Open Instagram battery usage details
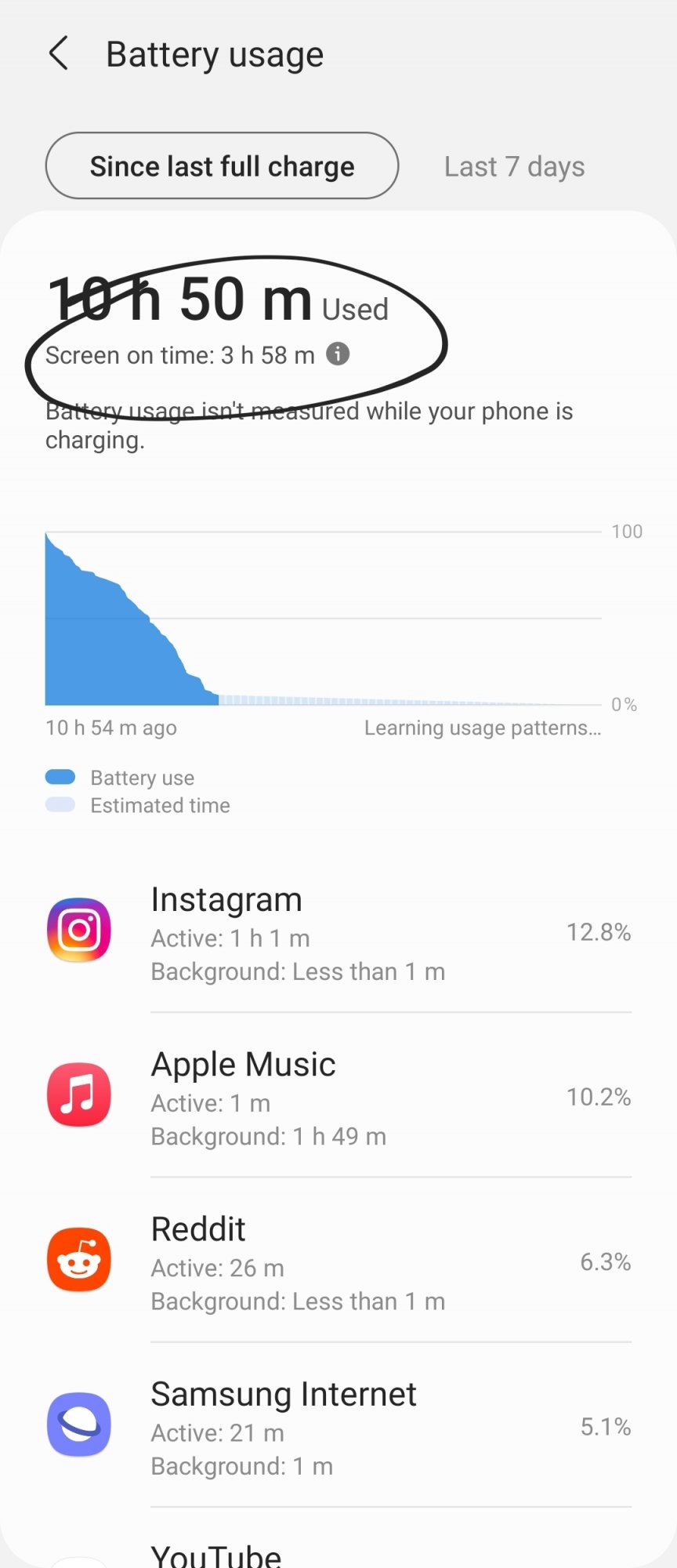Screen dimensions: 677x1568 tap(338, 932)
